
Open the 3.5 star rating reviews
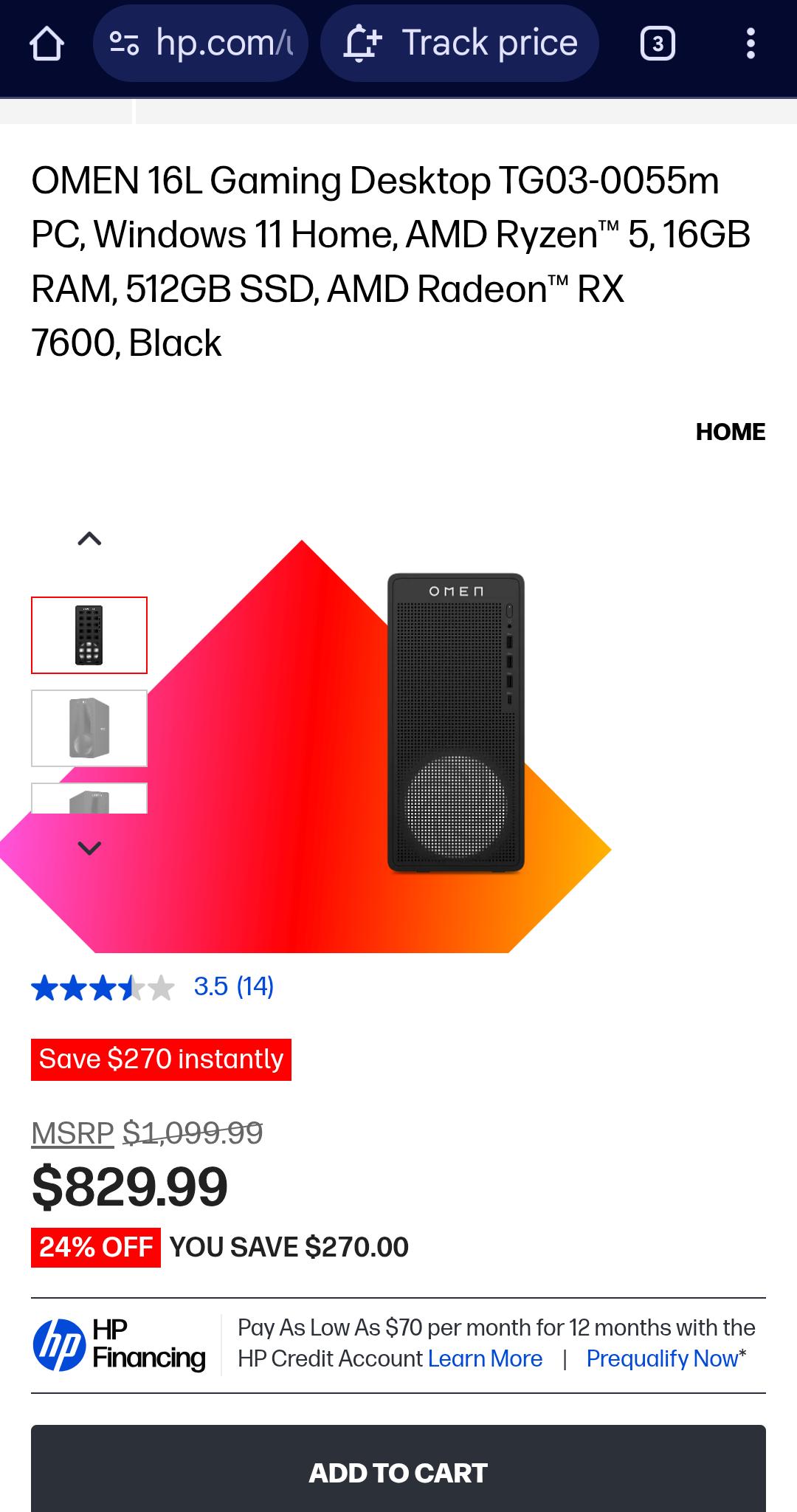153,986
